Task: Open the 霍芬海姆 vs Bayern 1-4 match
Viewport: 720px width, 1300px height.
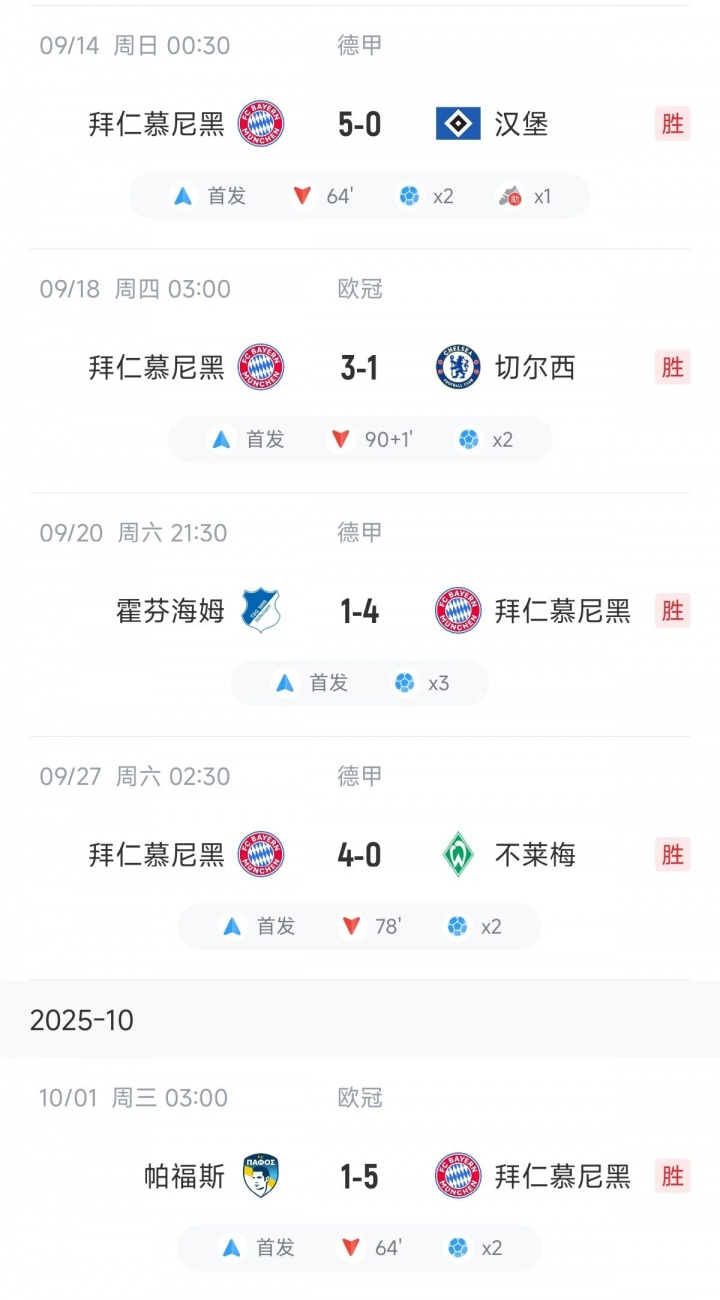Action: tap(359, 611)
